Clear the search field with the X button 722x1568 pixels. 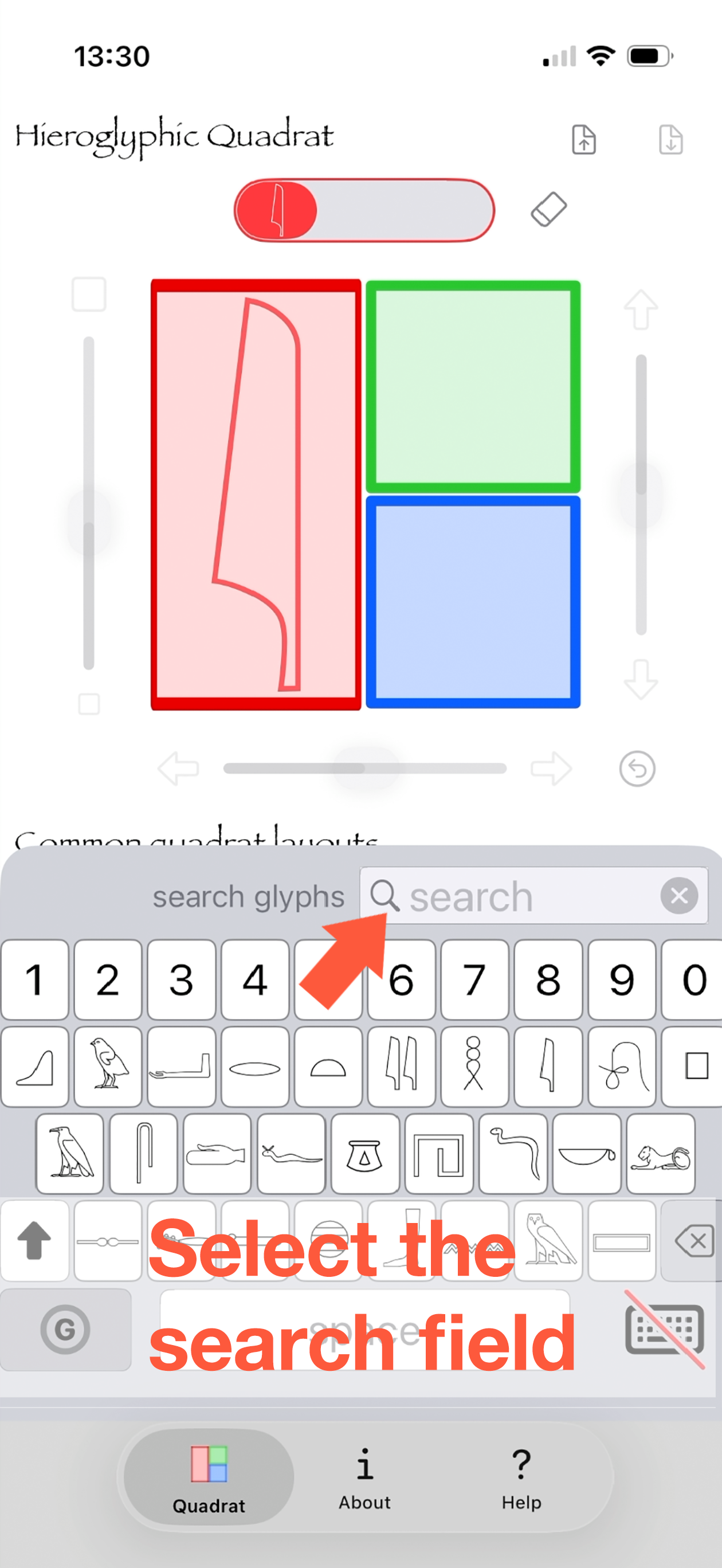click(679, 895)
